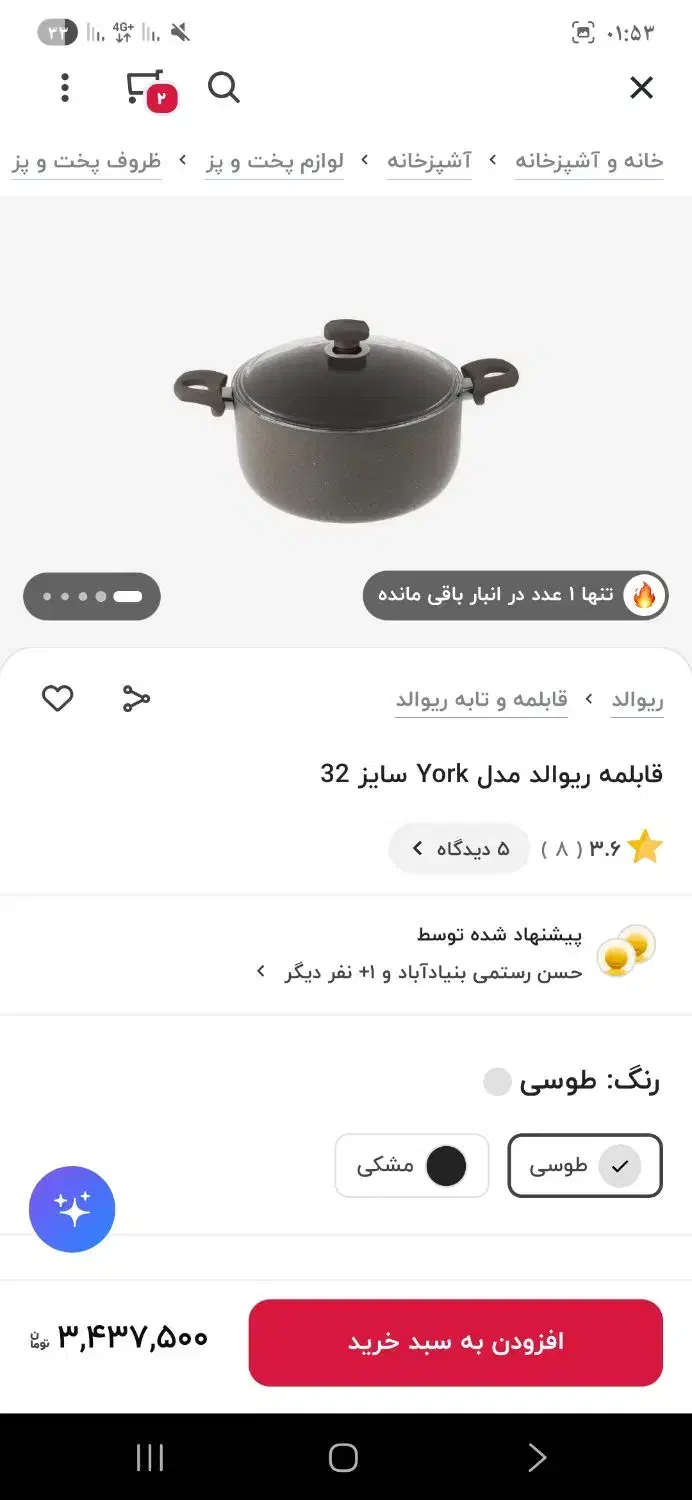Image resolution: width=692 pixels, height=1500 pixels.
Task: Open the خانه و آشپزخانه breadcrumb
Action: tap(589, 161)
